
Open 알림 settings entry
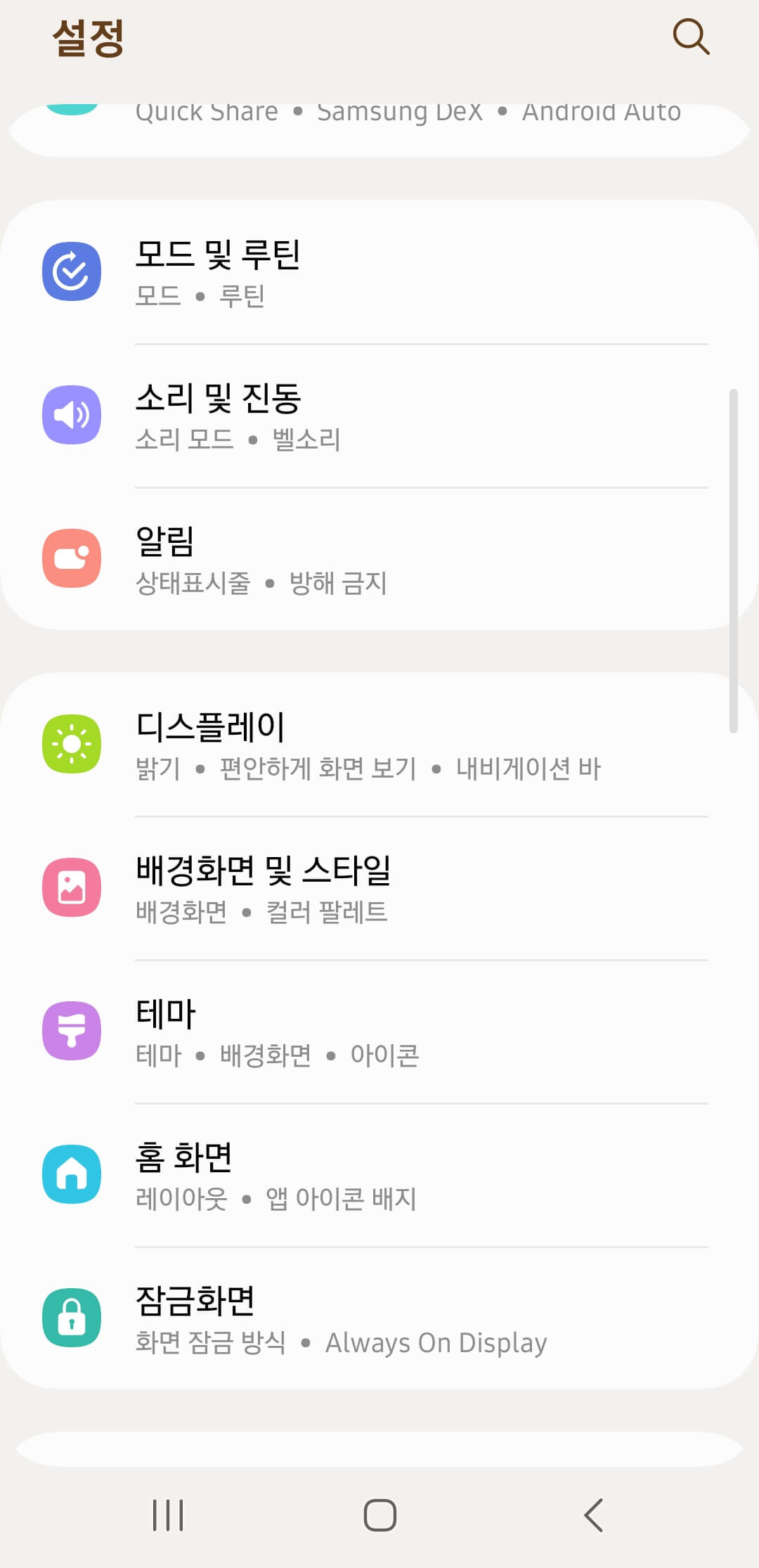pos(379,559)
